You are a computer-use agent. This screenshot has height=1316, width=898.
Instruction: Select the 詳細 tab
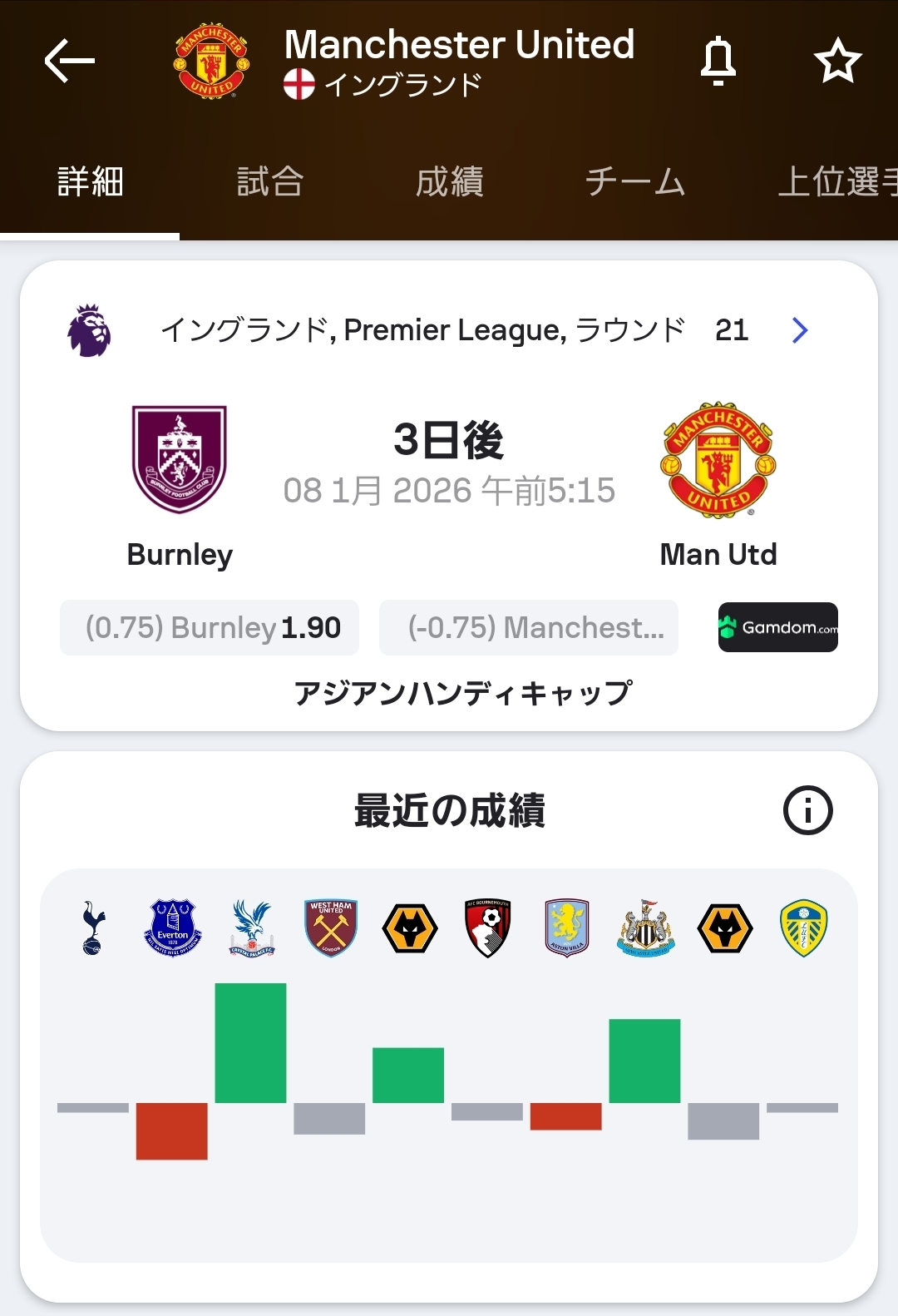90,181
